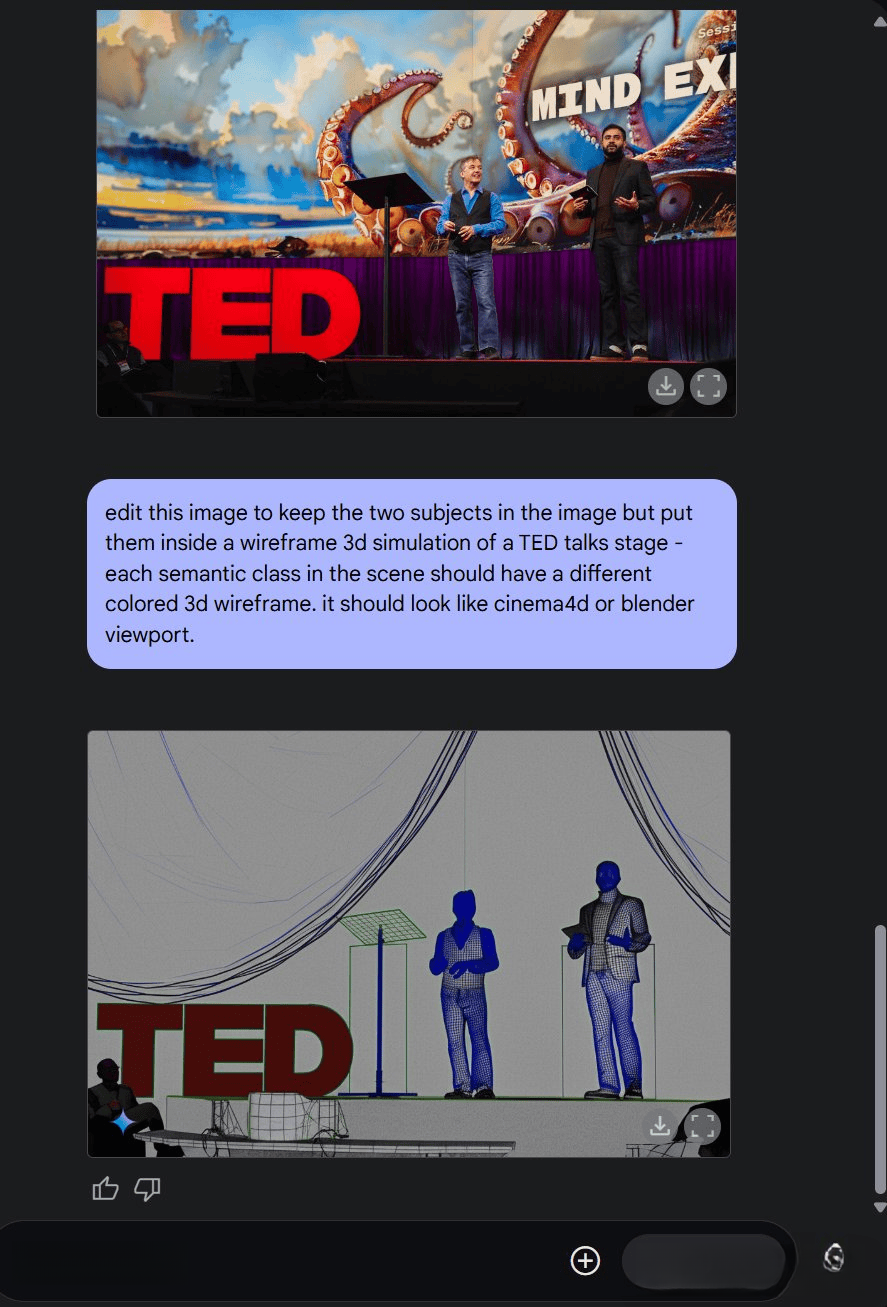Give the response a thumbs up
This screenshot has height=1307, width=887.
pyautogui.click(x=105, y=1189)
